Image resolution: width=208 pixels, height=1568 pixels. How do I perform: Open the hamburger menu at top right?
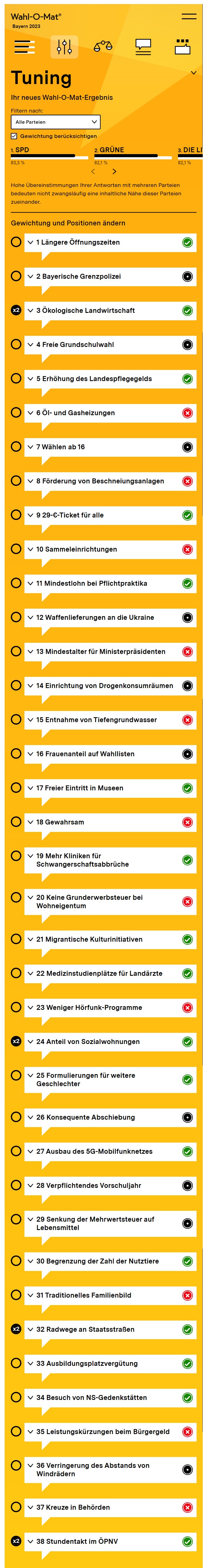pos(189,16)
